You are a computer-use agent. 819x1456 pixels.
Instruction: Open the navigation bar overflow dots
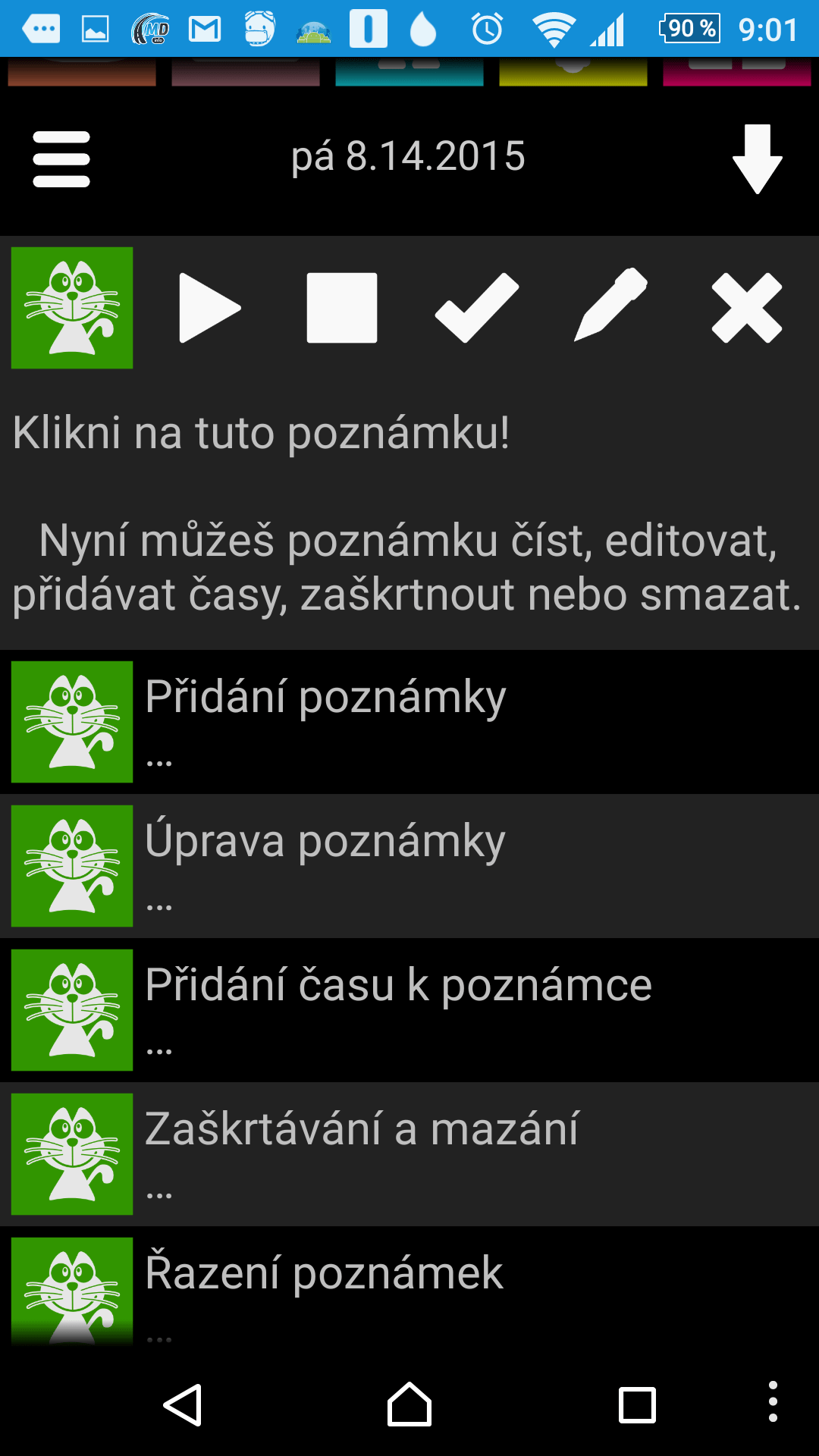click(x=773, y=1401)
